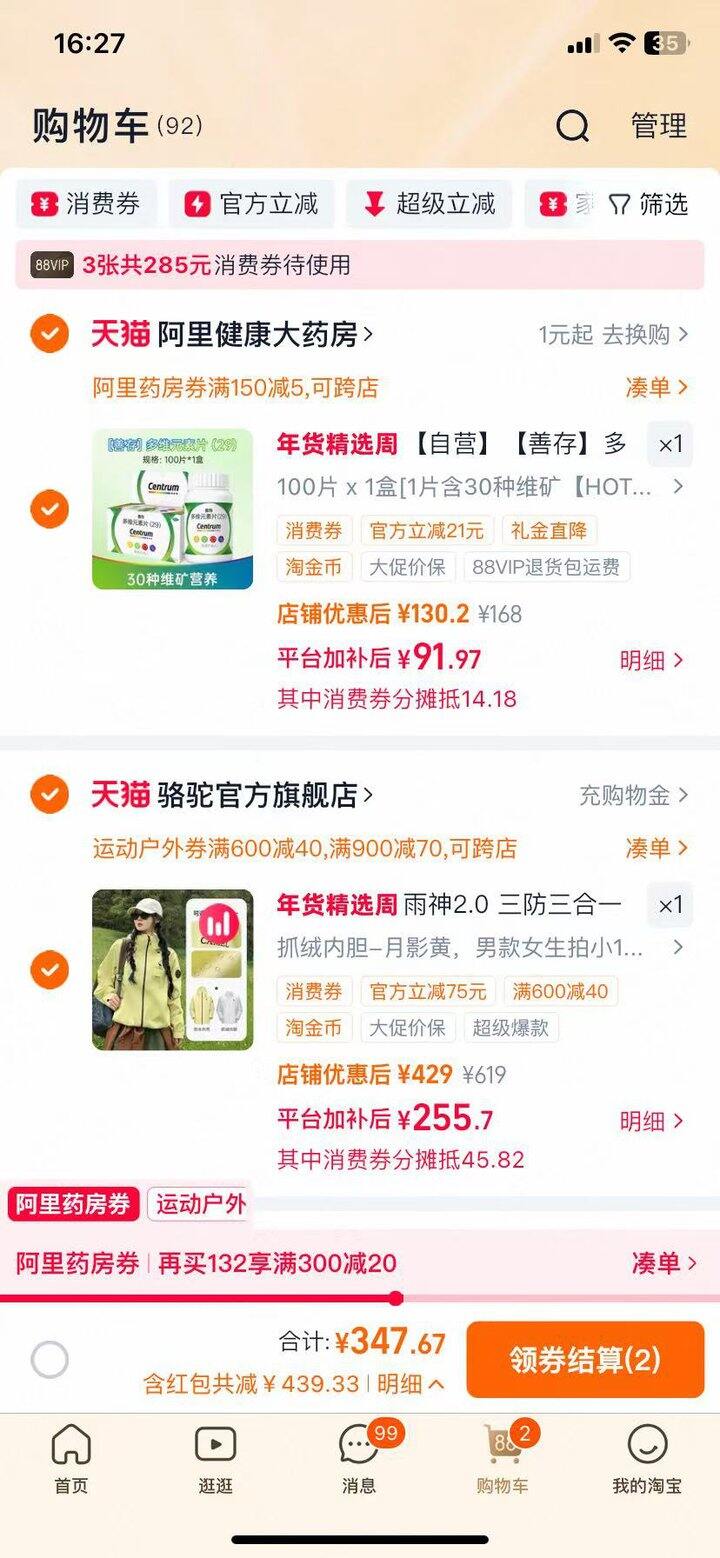Open cart search magnifier icon
Viewport: 720px width, 1558px height.
pos(573,126)
